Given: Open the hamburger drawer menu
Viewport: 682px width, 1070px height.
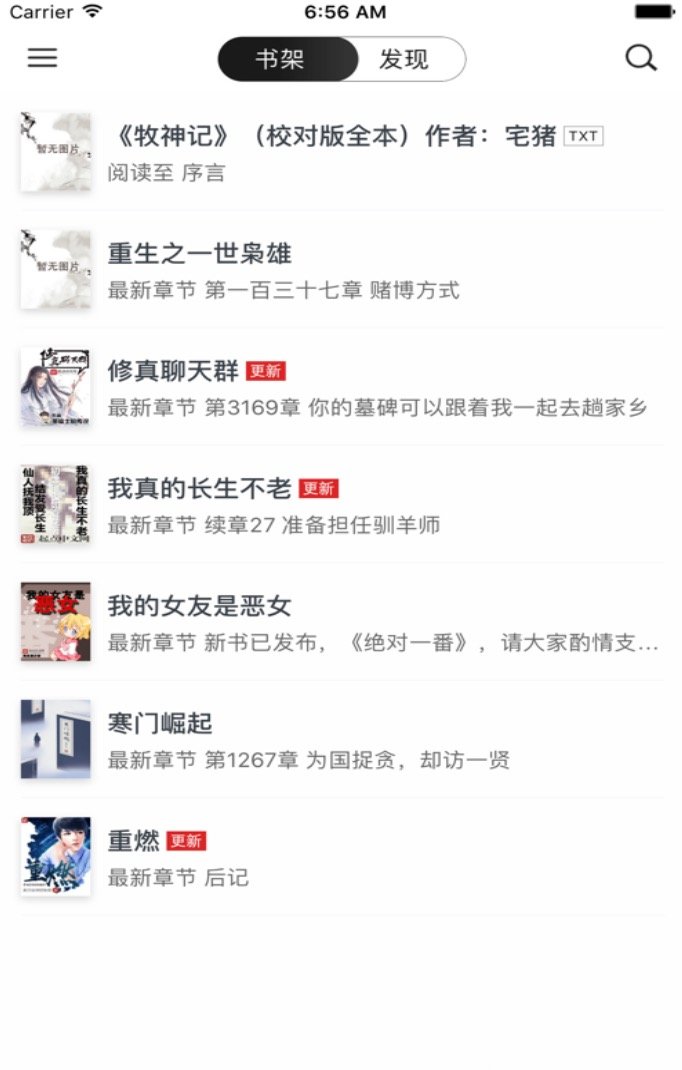Looking at the screenshot, I should 42,58.
